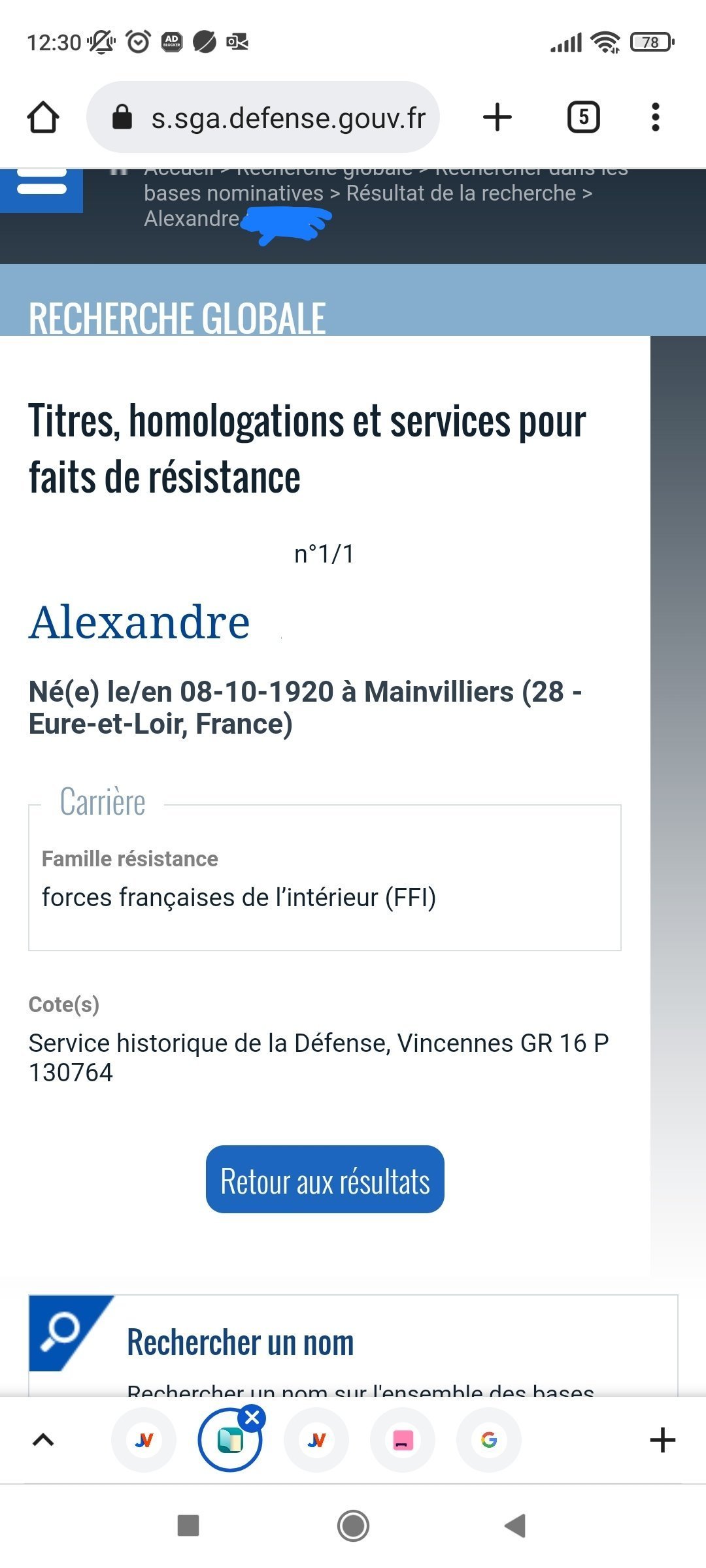The width and height of the screenshot is (706, 1568).
Task: Switch to the pink icon tab in the group
Action: pos(403,1440)
